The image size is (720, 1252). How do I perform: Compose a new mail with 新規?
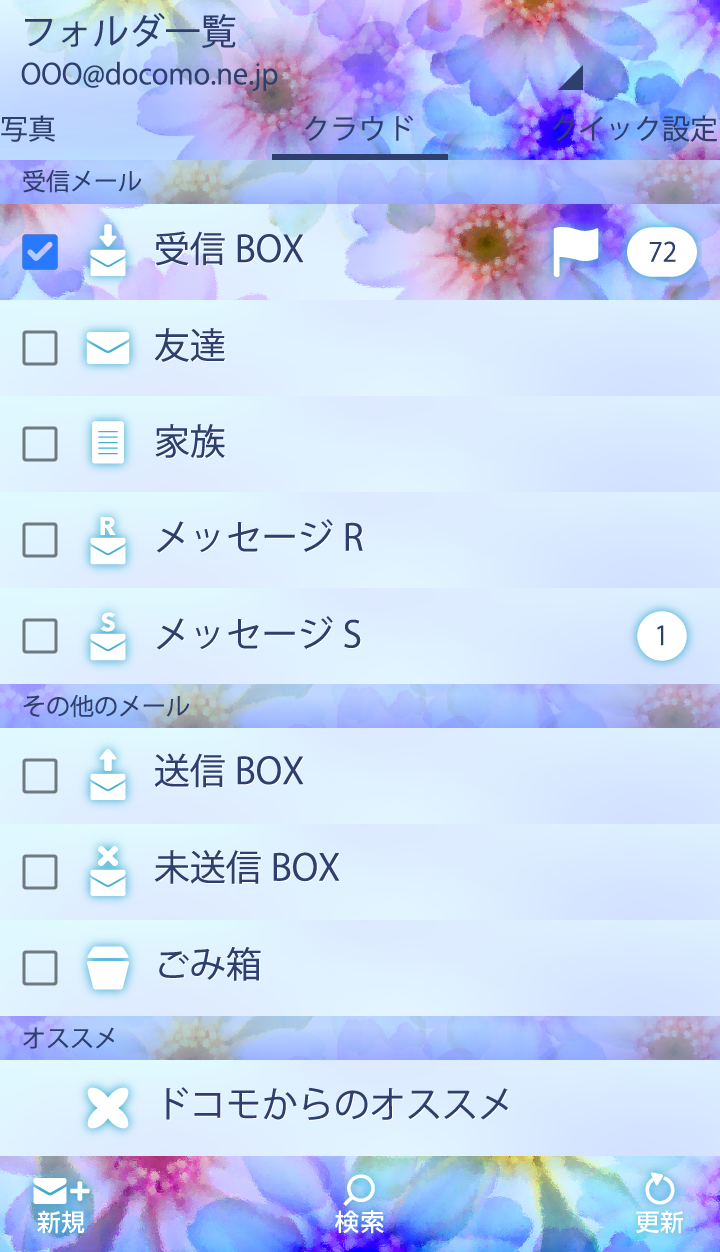[61, 1204]
